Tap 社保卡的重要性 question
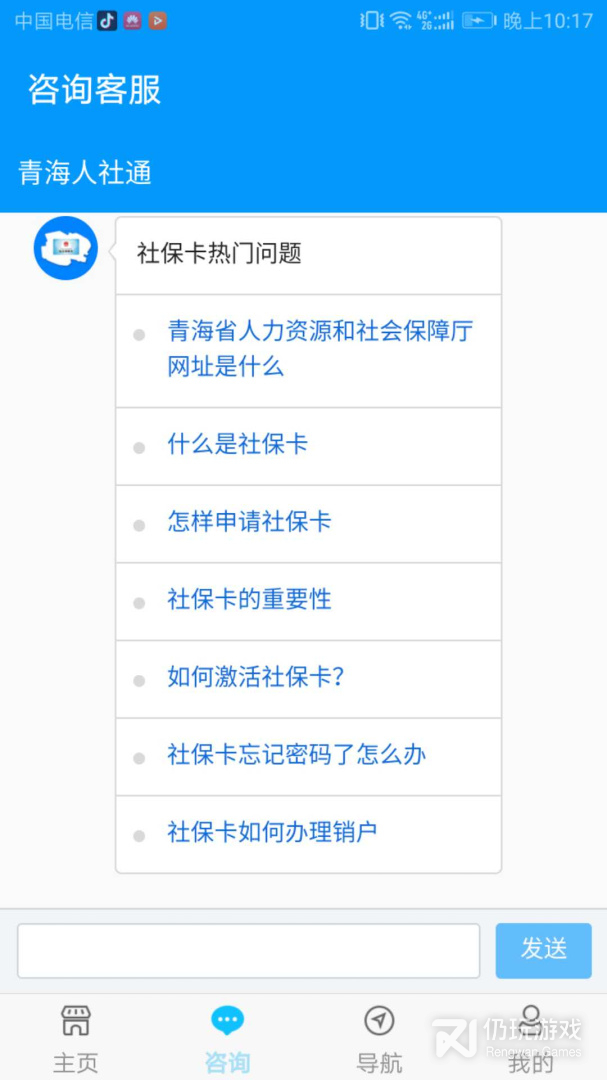 pos(249,600)
